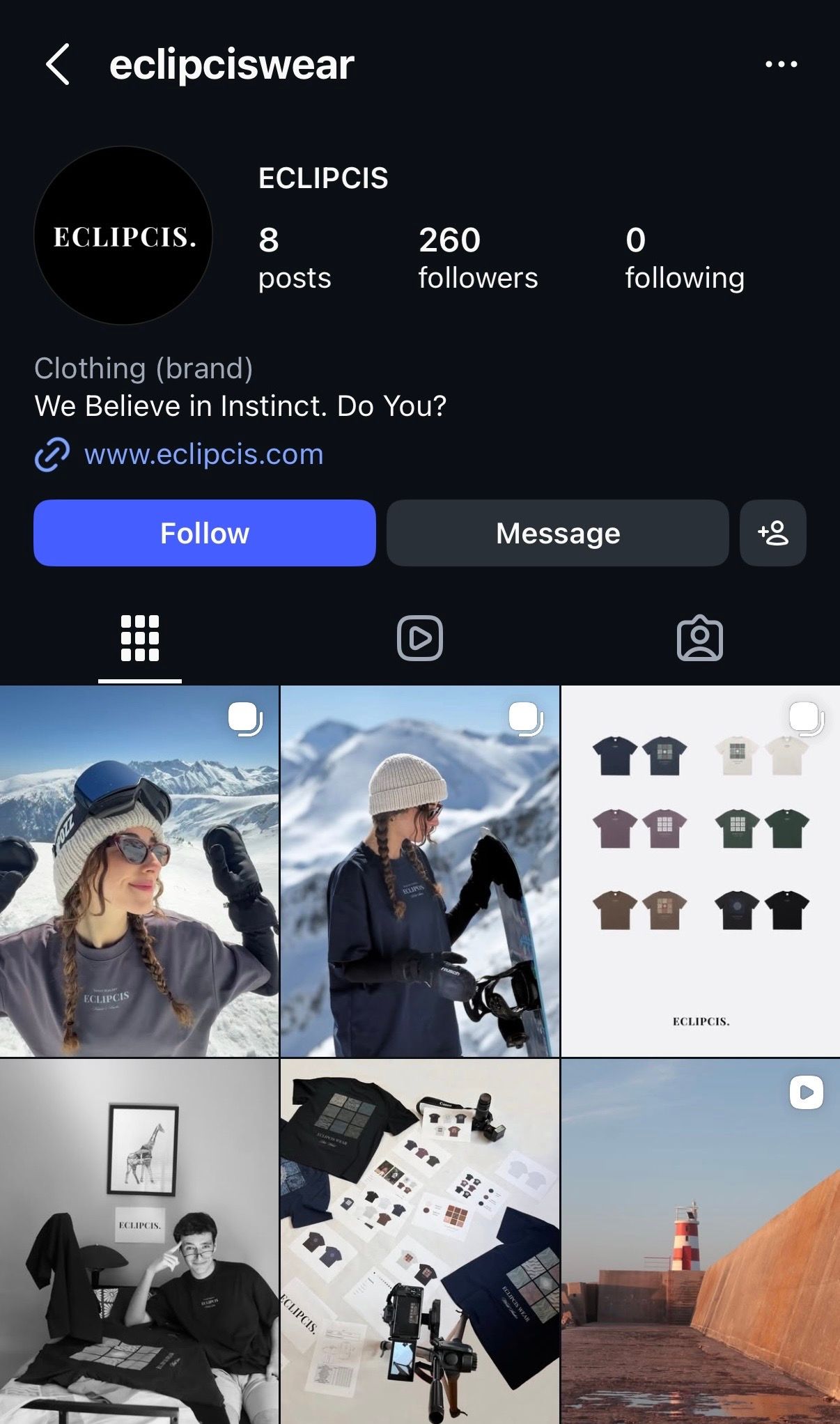
Task: Open the black-and-white giraffe frame post
Action: (139, 1240)
